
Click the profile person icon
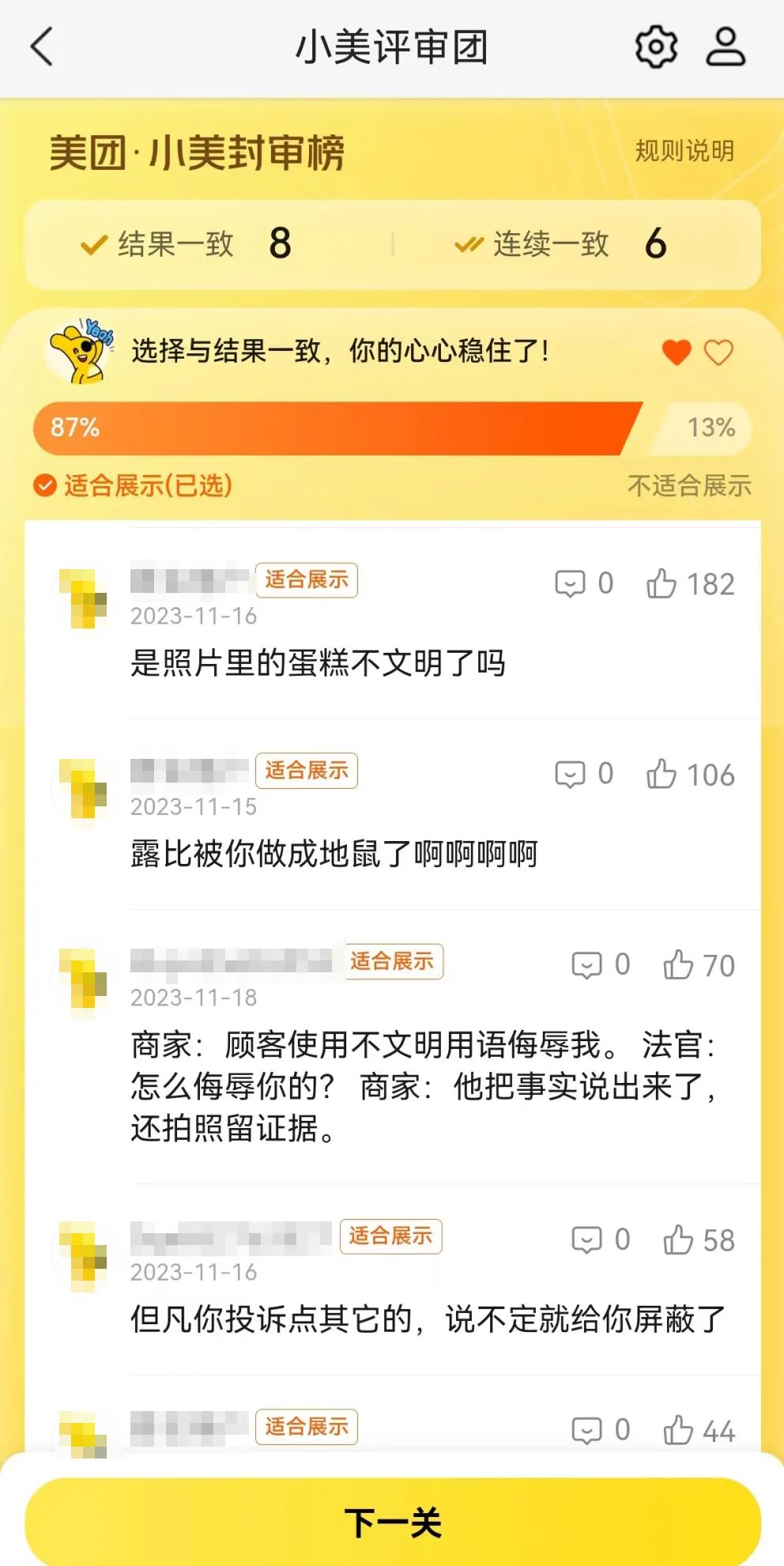point(726,47)
